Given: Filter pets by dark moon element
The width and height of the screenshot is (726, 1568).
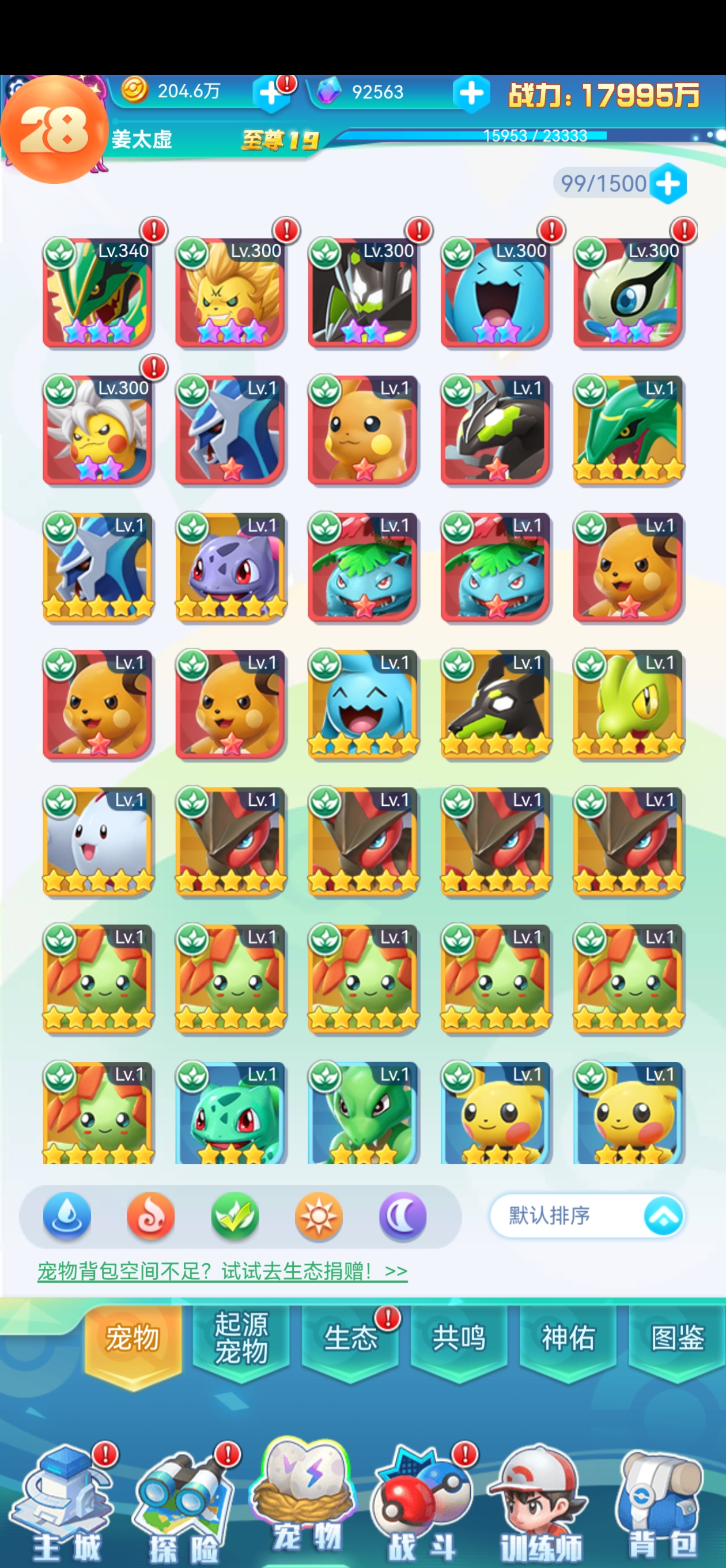Looking at the screenshot, I should (x=402, y=1216).
